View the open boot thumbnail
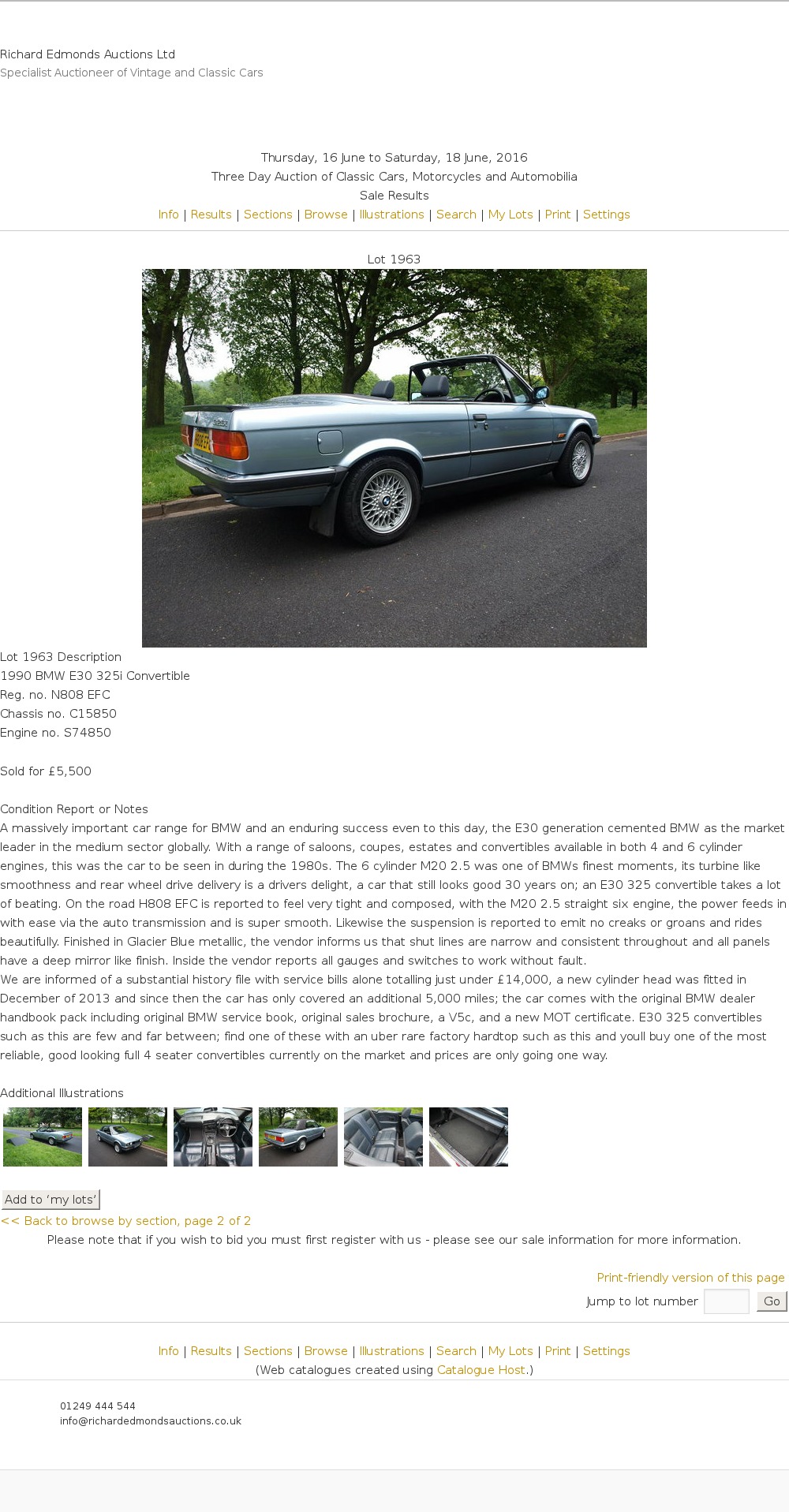 (x=469, y=1137)
